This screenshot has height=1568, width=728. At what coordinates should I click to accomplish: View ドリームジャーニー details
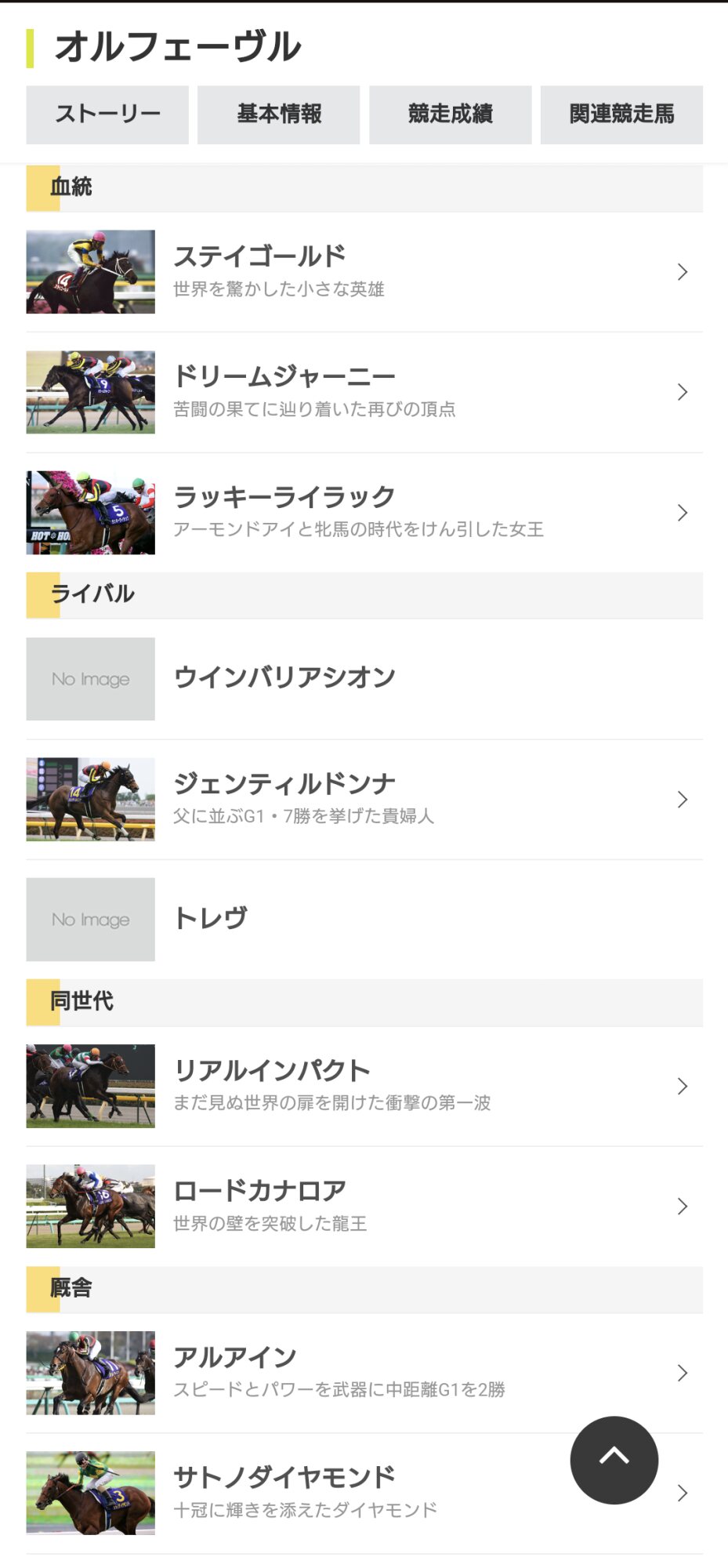pos(364,392)
